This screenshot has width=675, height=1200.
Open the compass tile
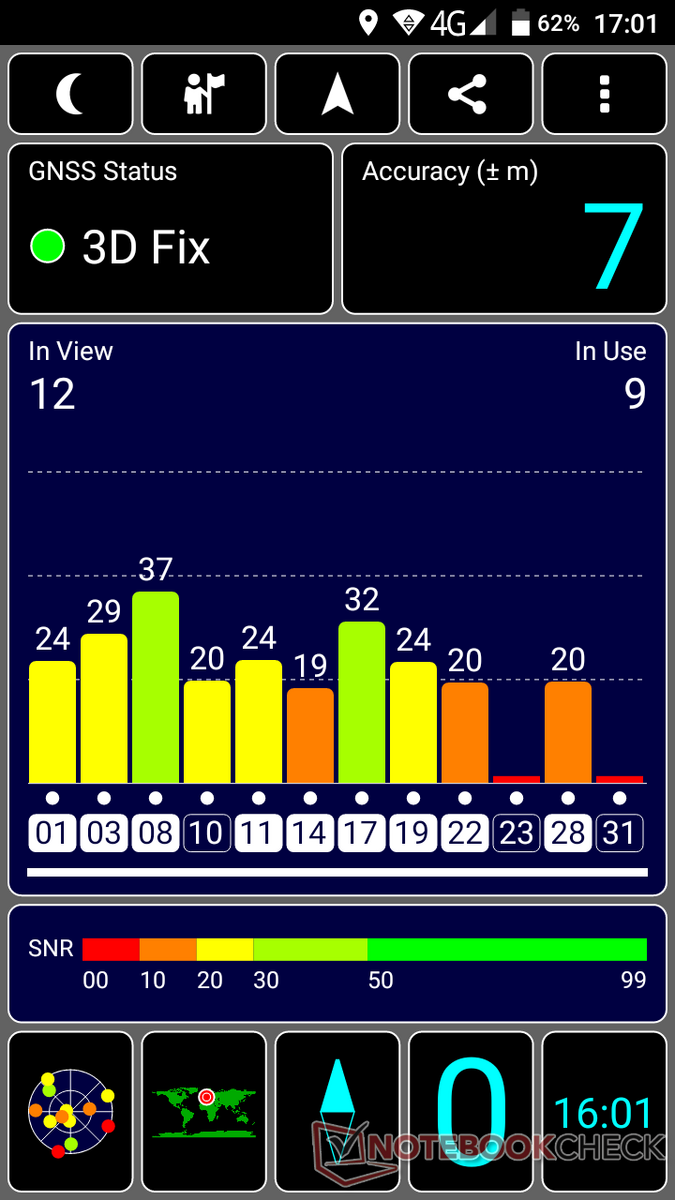337,1111
